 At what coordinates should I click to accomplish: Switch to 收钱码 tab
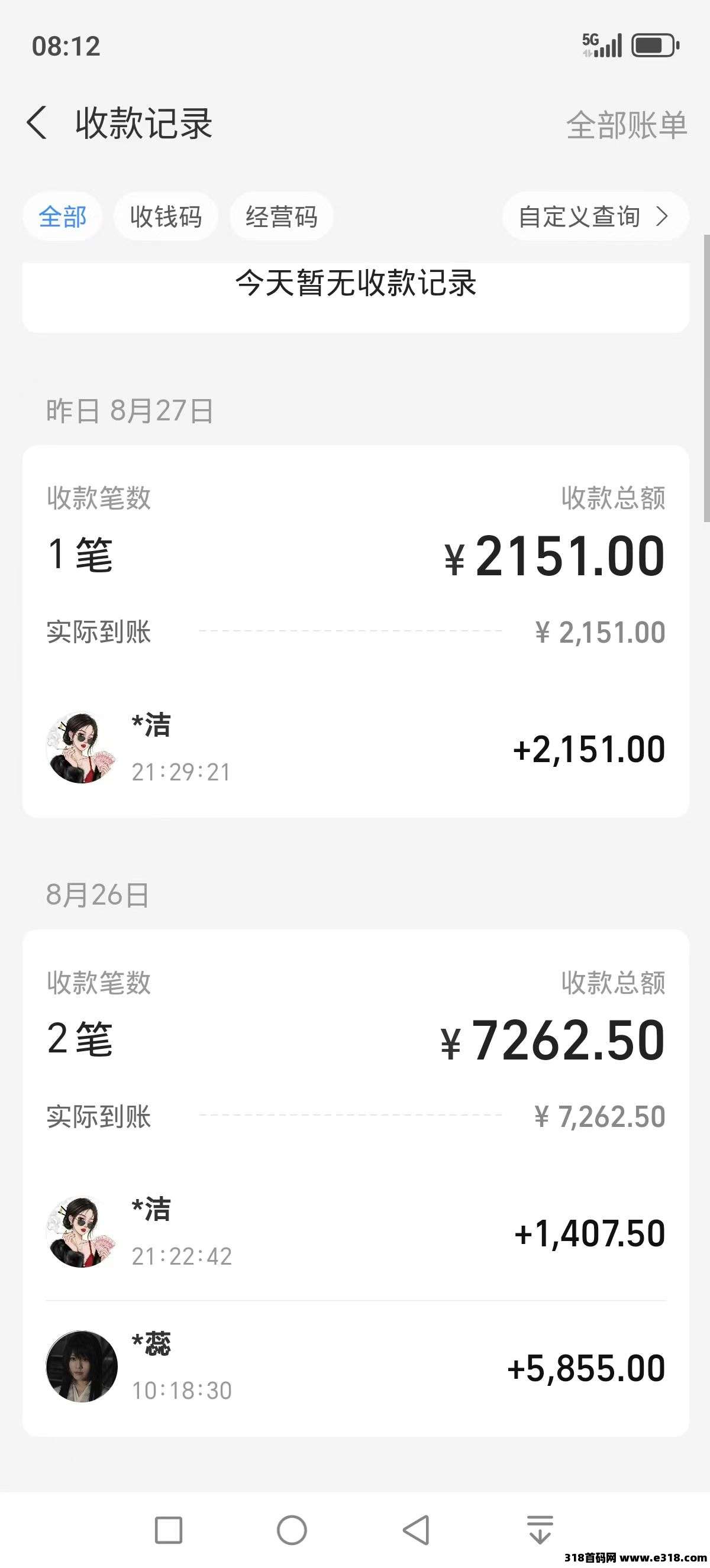tap(166, 217)
